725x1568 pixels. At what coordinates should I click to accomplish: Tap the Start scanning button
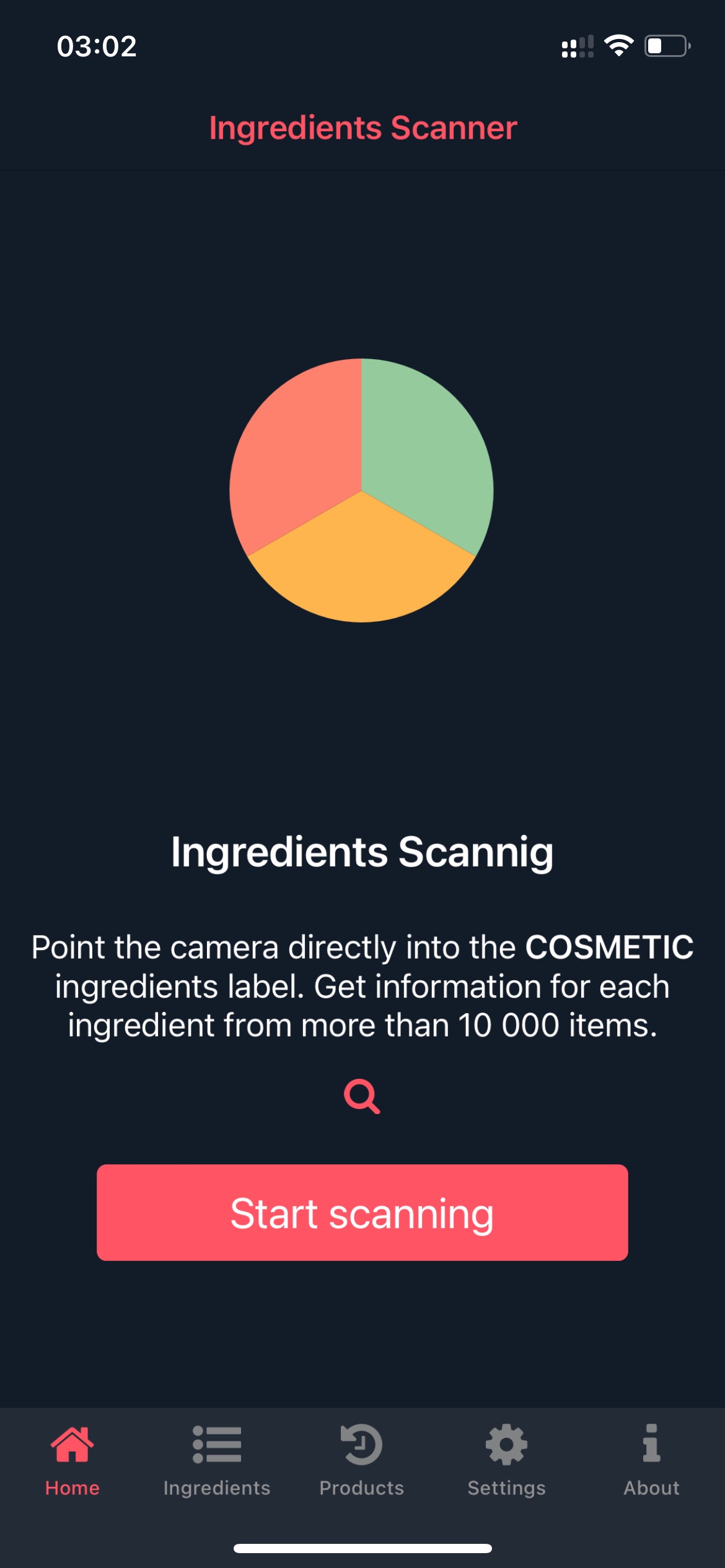pyautogui.click(x=362, y=1212)
